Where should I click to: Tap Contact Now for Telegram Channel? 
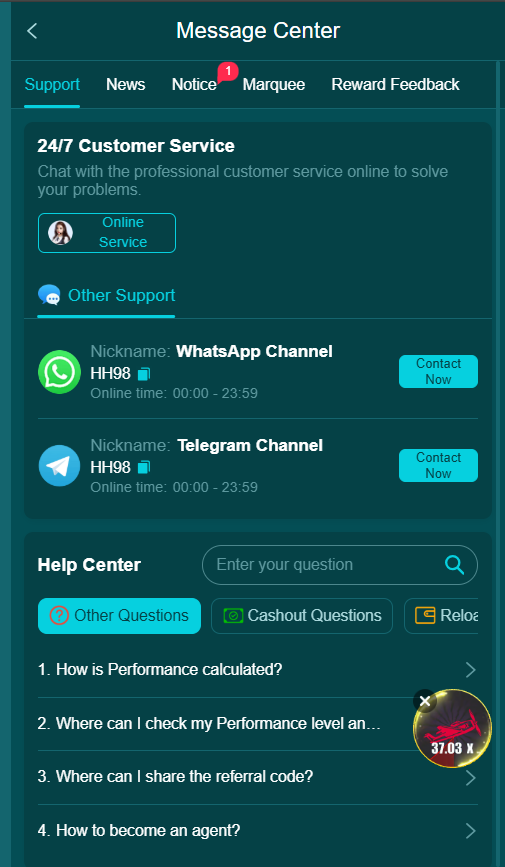pos(438,466)
